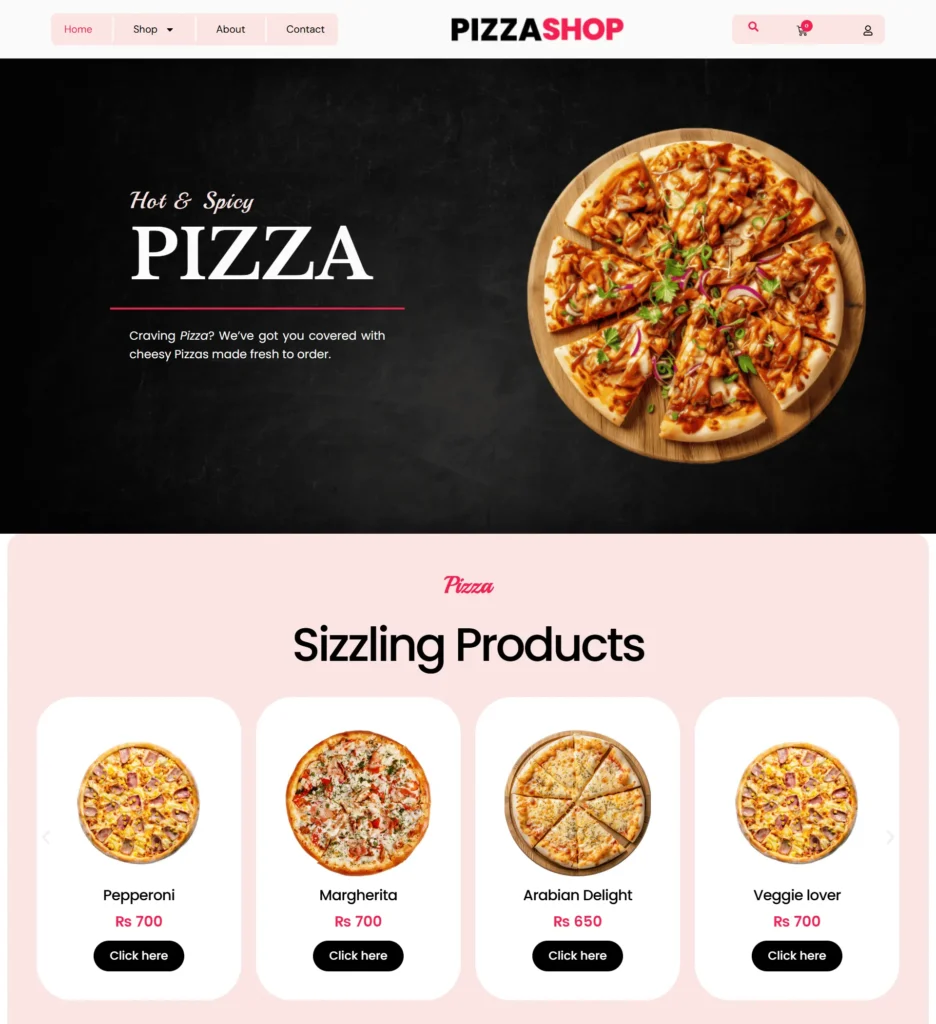Open the Veggie lover pizza image

point(797,802)
